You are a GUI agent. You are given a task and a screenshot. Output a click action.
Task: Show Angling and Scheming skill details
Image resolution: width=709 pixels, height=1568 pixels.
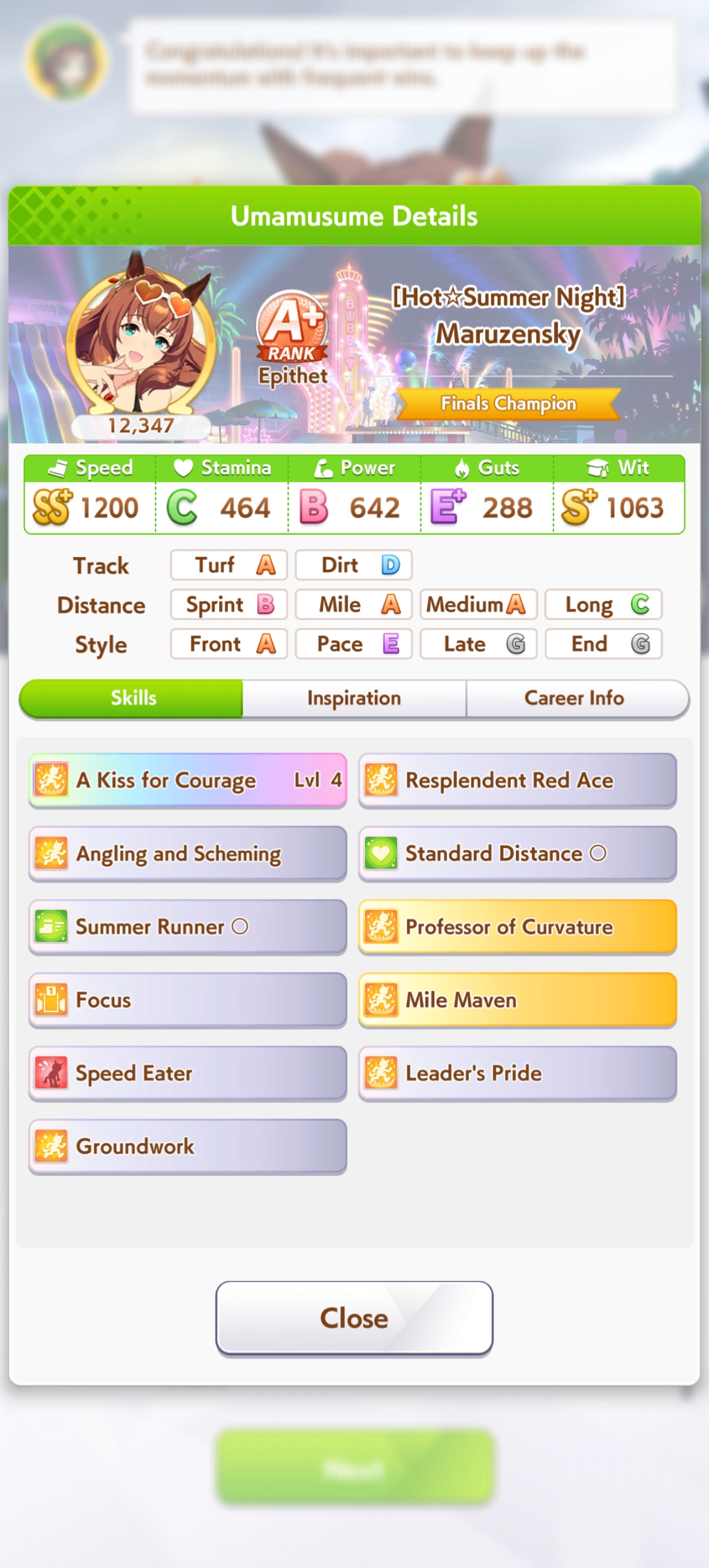point(187,853)
